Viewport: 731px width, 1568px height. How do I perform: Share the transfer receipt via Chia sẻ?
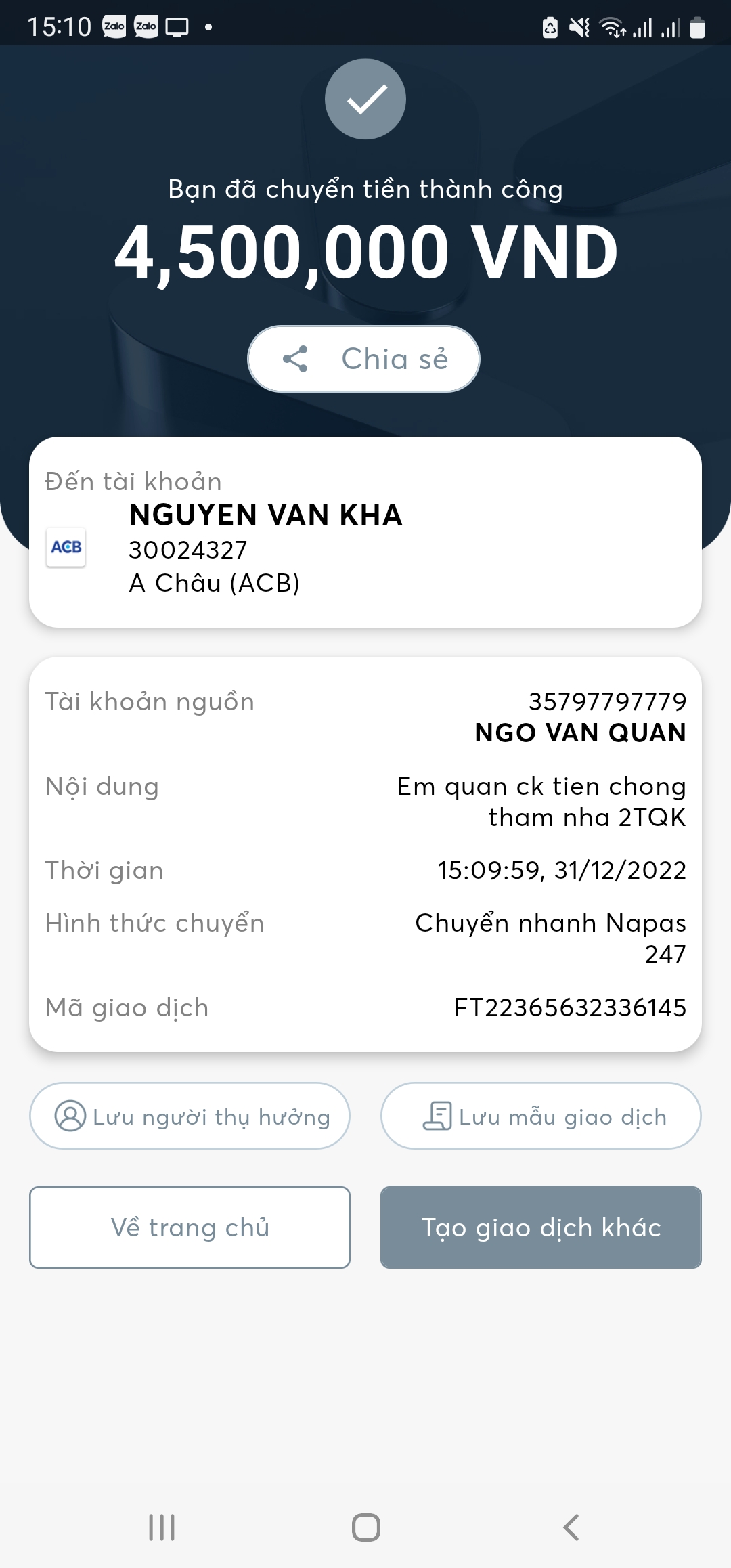pyautogui.click(x=364, y=359)
